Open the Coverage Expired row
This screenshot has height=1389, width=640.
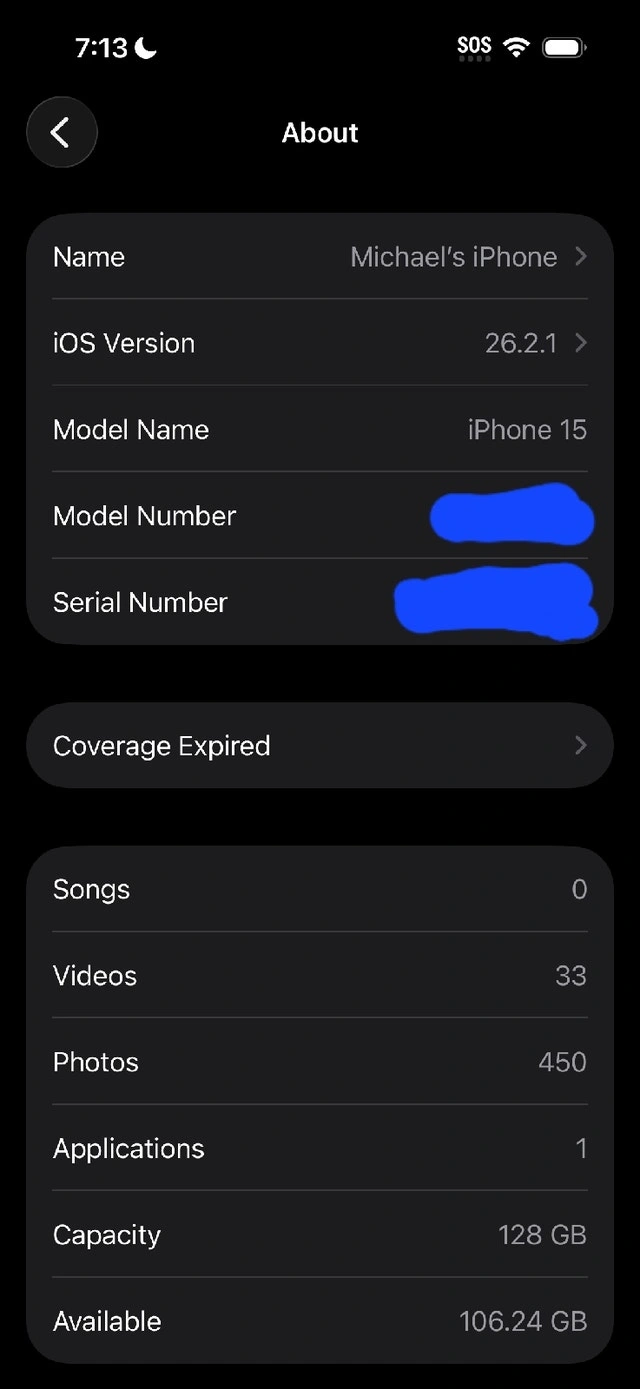click(320, 745)
